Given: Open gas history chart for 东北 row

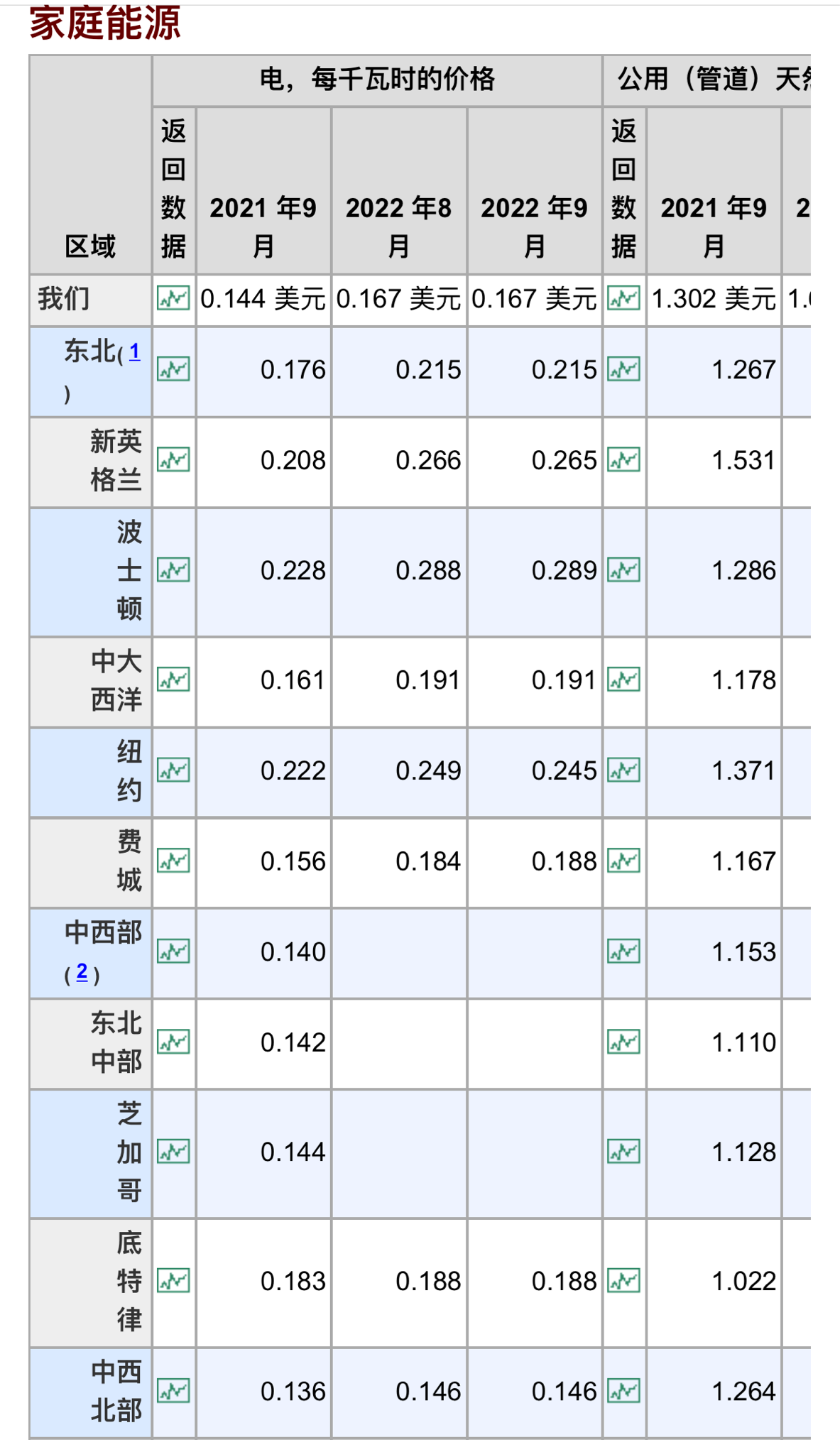Looking at the screenshot, I should [623, 369].
